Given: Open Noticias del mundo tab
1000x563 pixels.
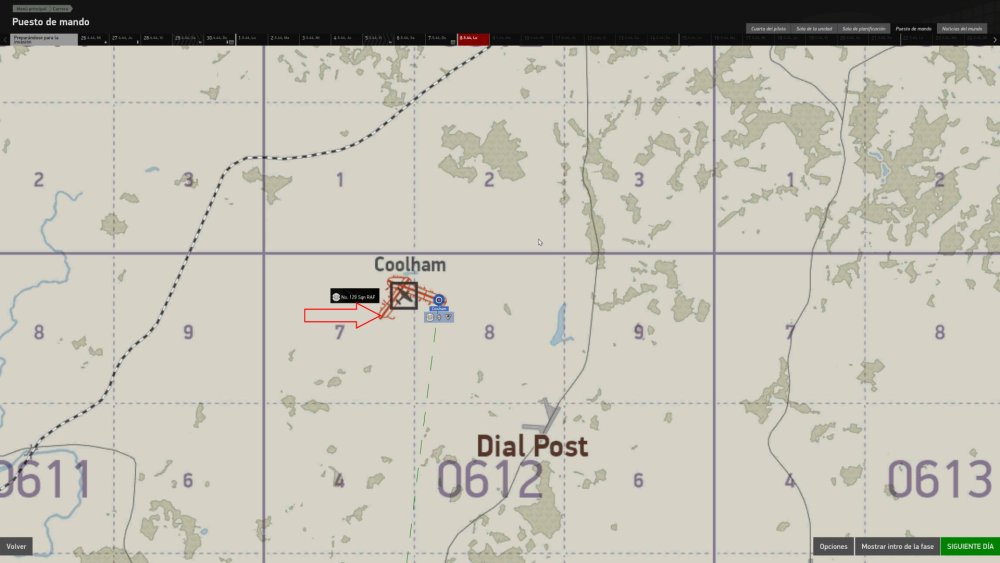Looking at the screenshot, I should pyautogui.click(x=963, y=28).
